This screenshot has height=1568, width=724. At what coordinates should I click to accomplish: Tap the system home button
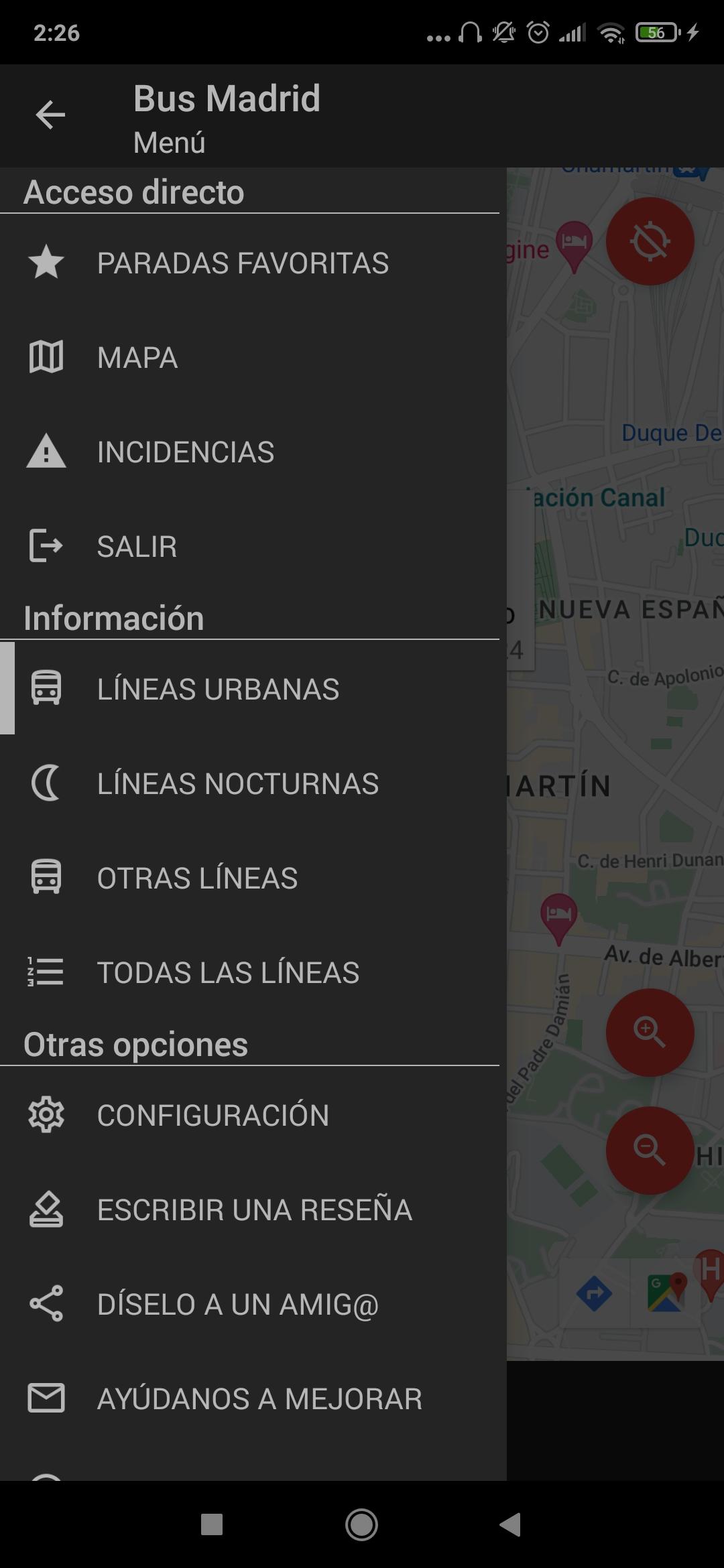[361, 1524]
